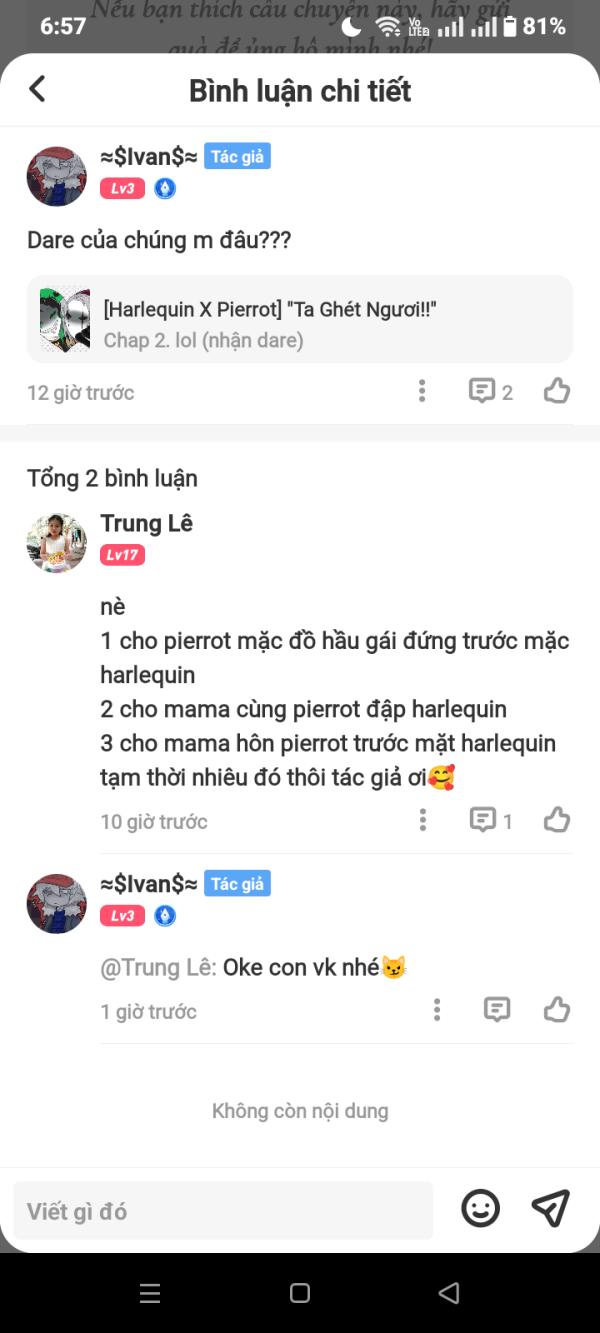Open the system recent apps menu
Viewport: 600px width, 1333px height.
click(150, 1293)
